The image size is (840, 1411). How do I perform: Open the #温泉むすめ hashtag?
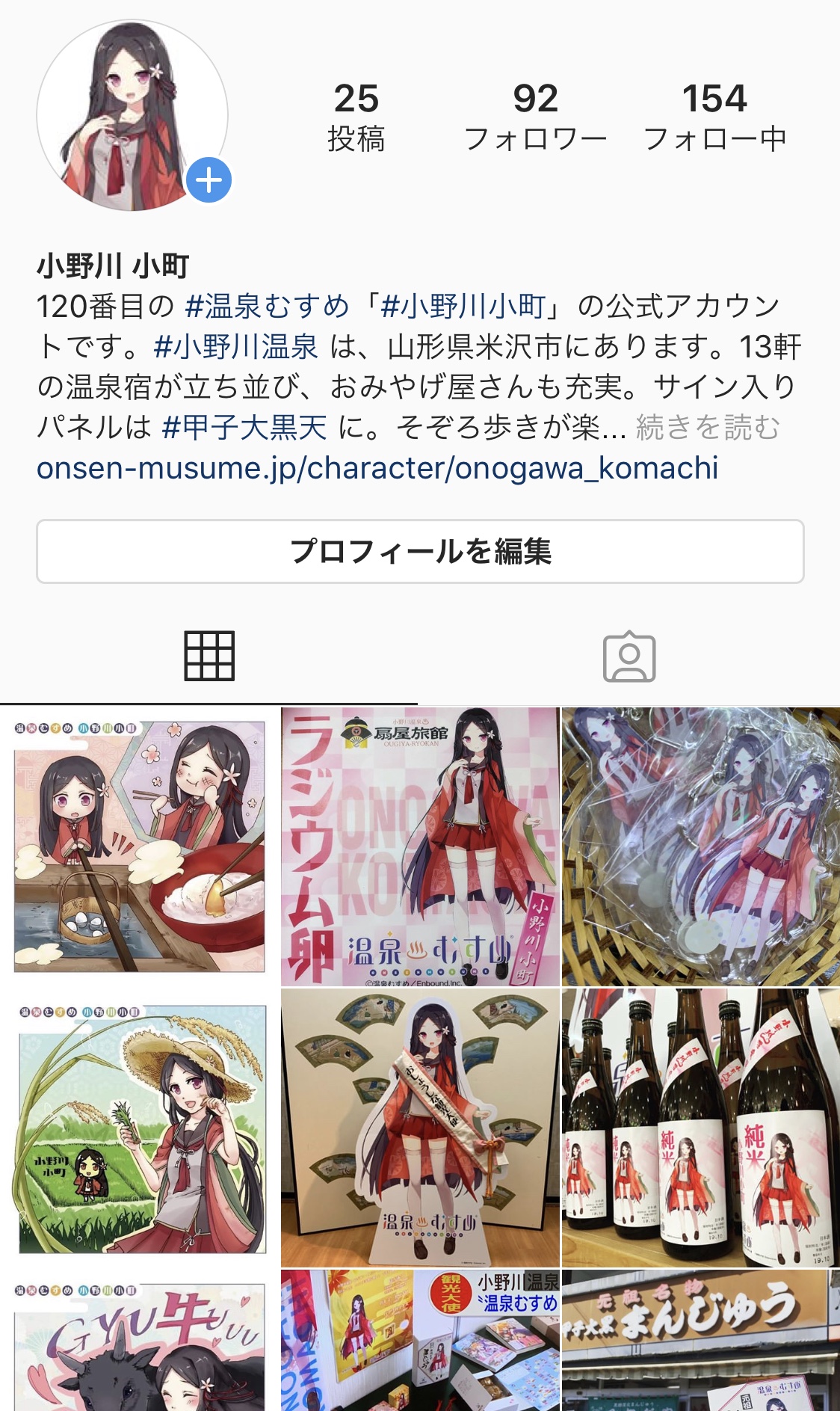[267, 307]
